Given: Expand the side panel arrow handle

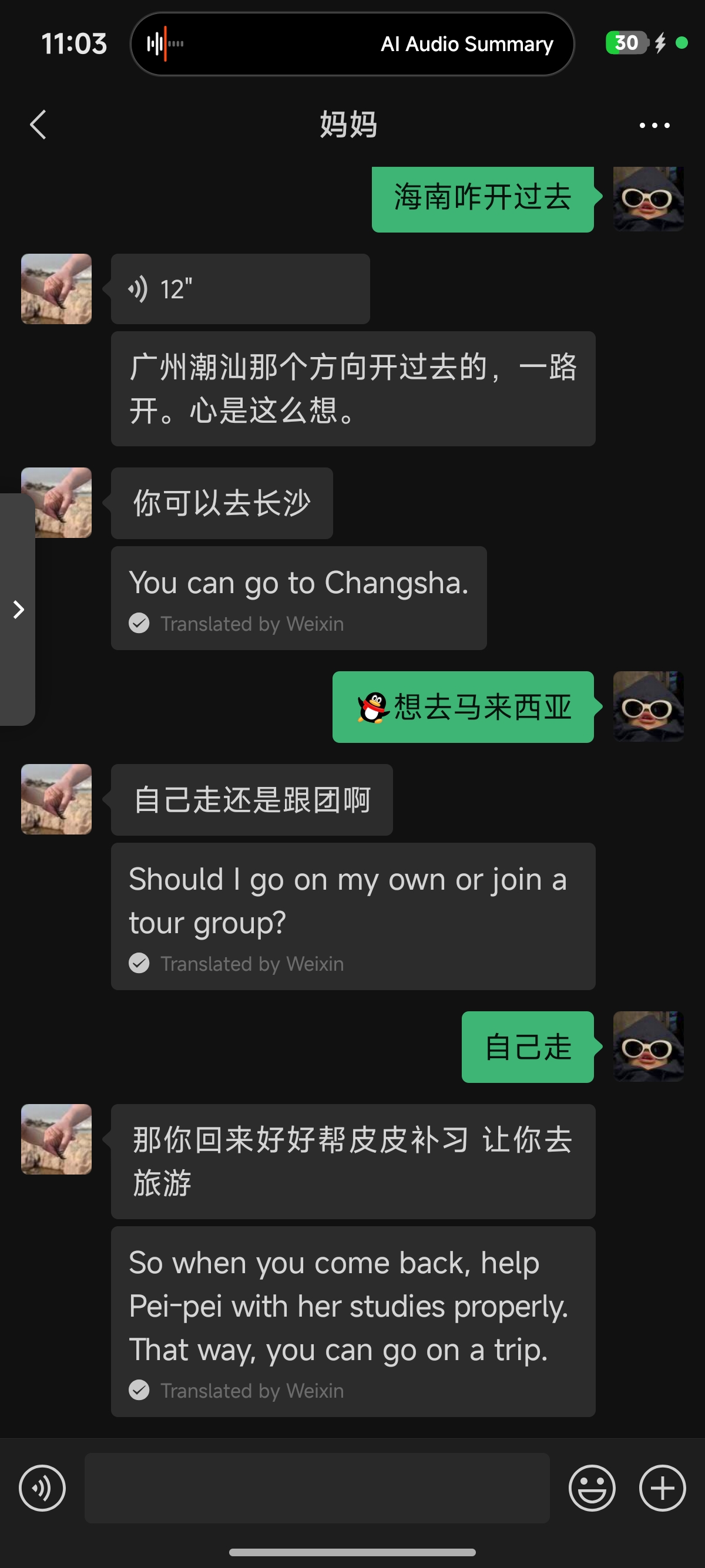Looking at the screenshot, I should pyautogui.click(x=18, y=610).
